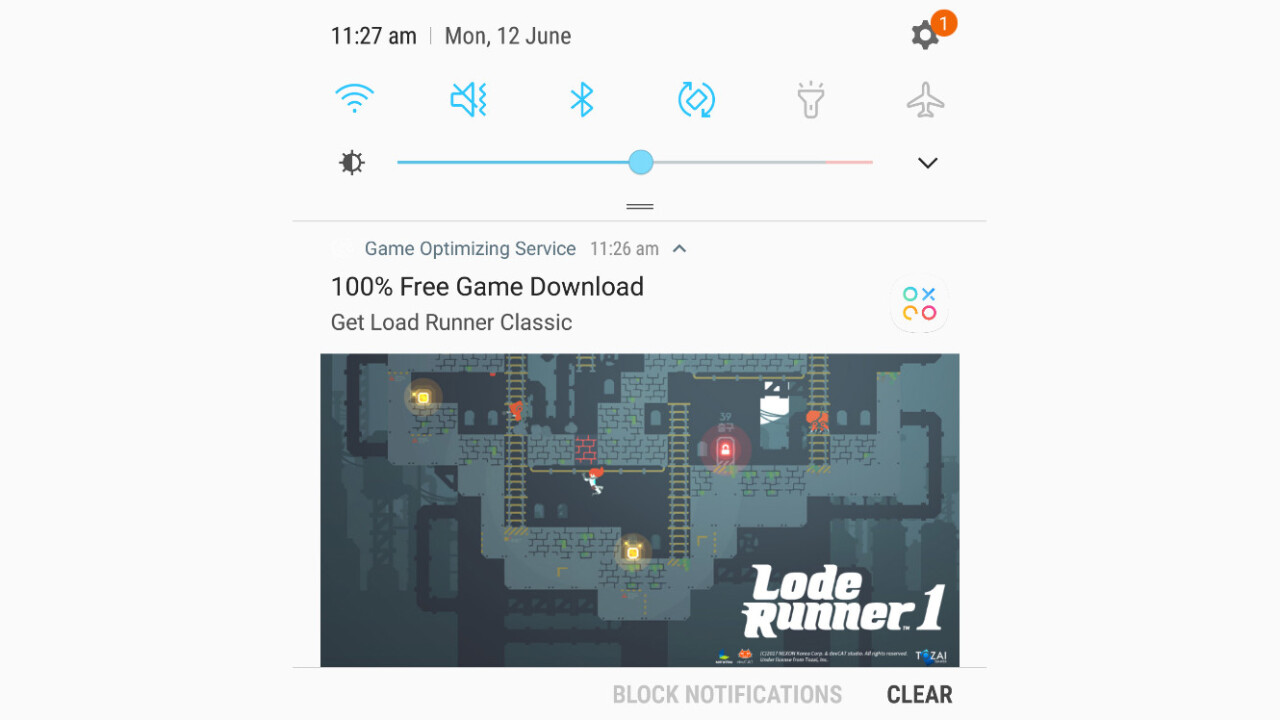Toggle the vibrate sound mode
This screenshot has width=1280, height=720.
point(468,99)
